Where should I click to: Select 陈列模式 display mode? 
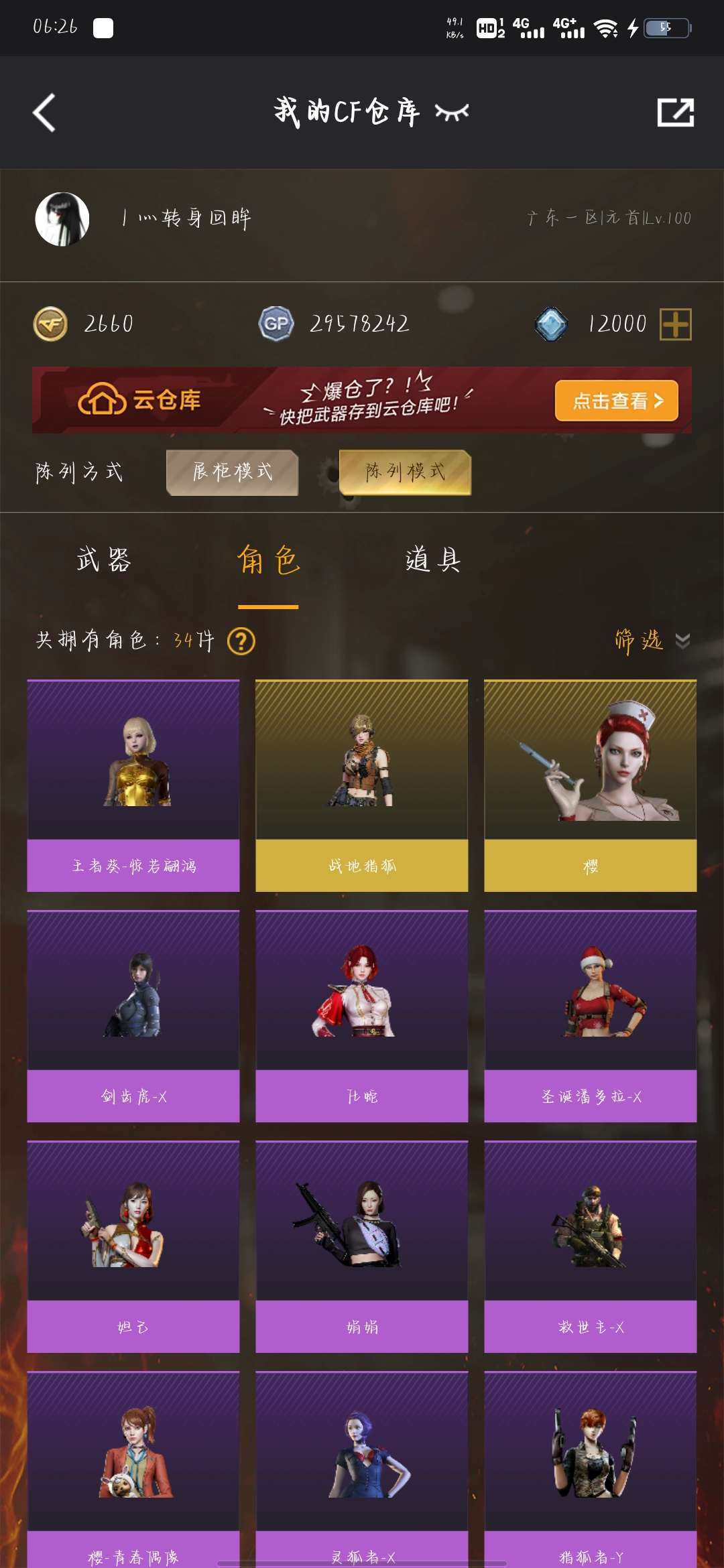(405, 472)
